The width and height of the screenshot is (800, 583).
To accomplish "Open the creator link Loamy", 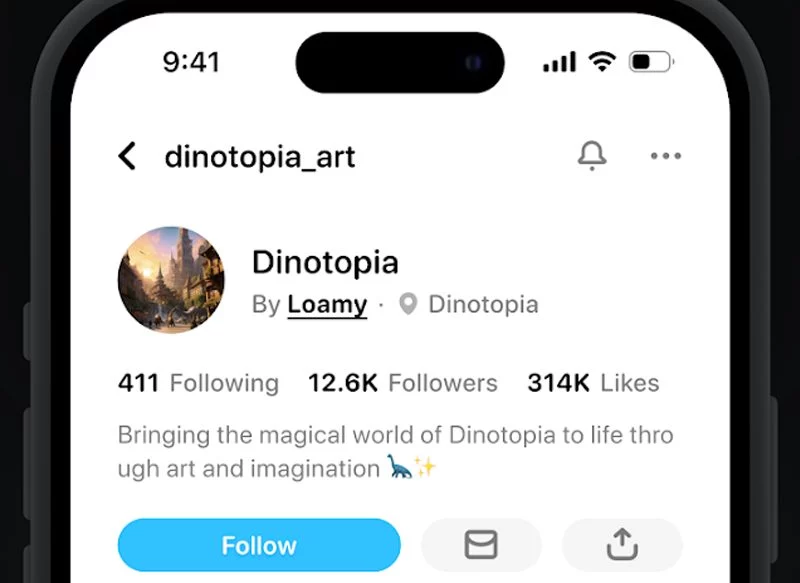I will 327,305.
